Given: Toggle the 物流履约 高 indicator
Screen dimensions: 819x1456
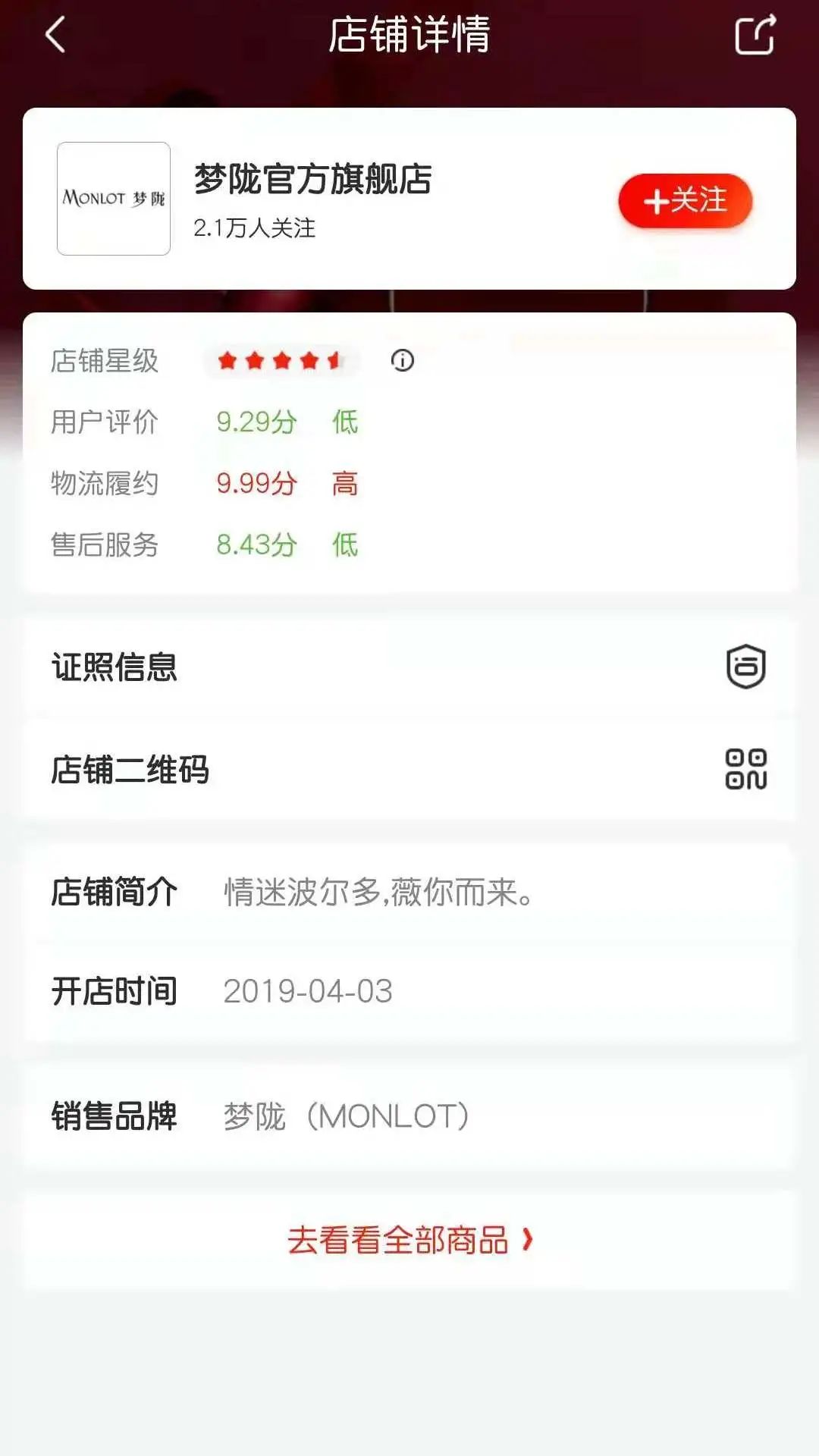Looking at the screenshot, I should pos(346,483).
